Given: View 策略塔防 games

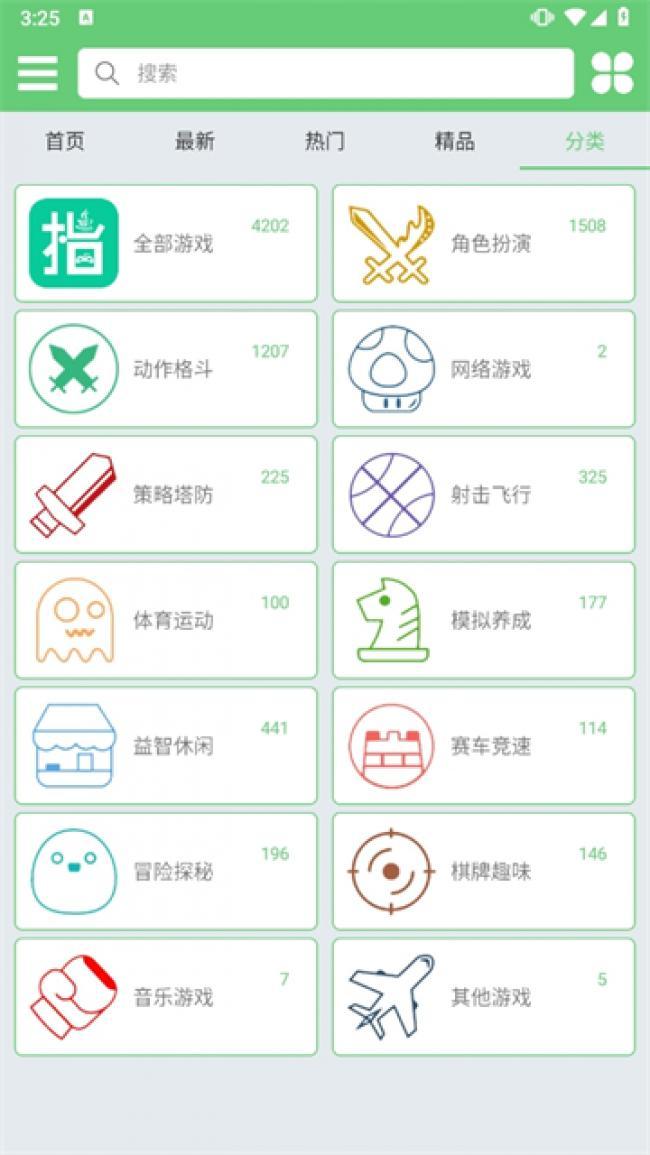Looking at the screenshot, I should (x=166, y=494).
